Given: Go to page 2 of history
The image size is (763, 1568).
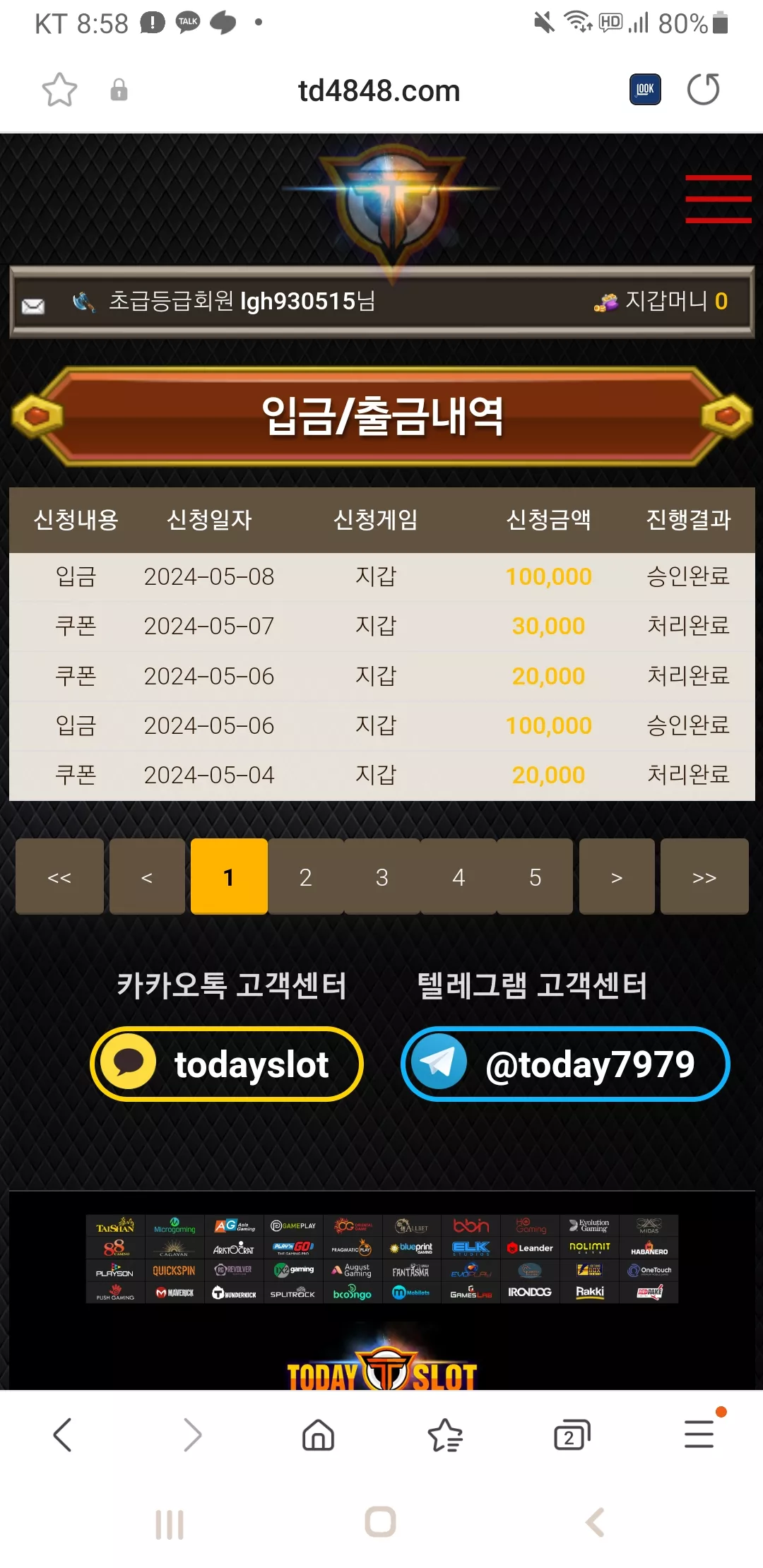Looking at the screenshot, I should point(305,877).
